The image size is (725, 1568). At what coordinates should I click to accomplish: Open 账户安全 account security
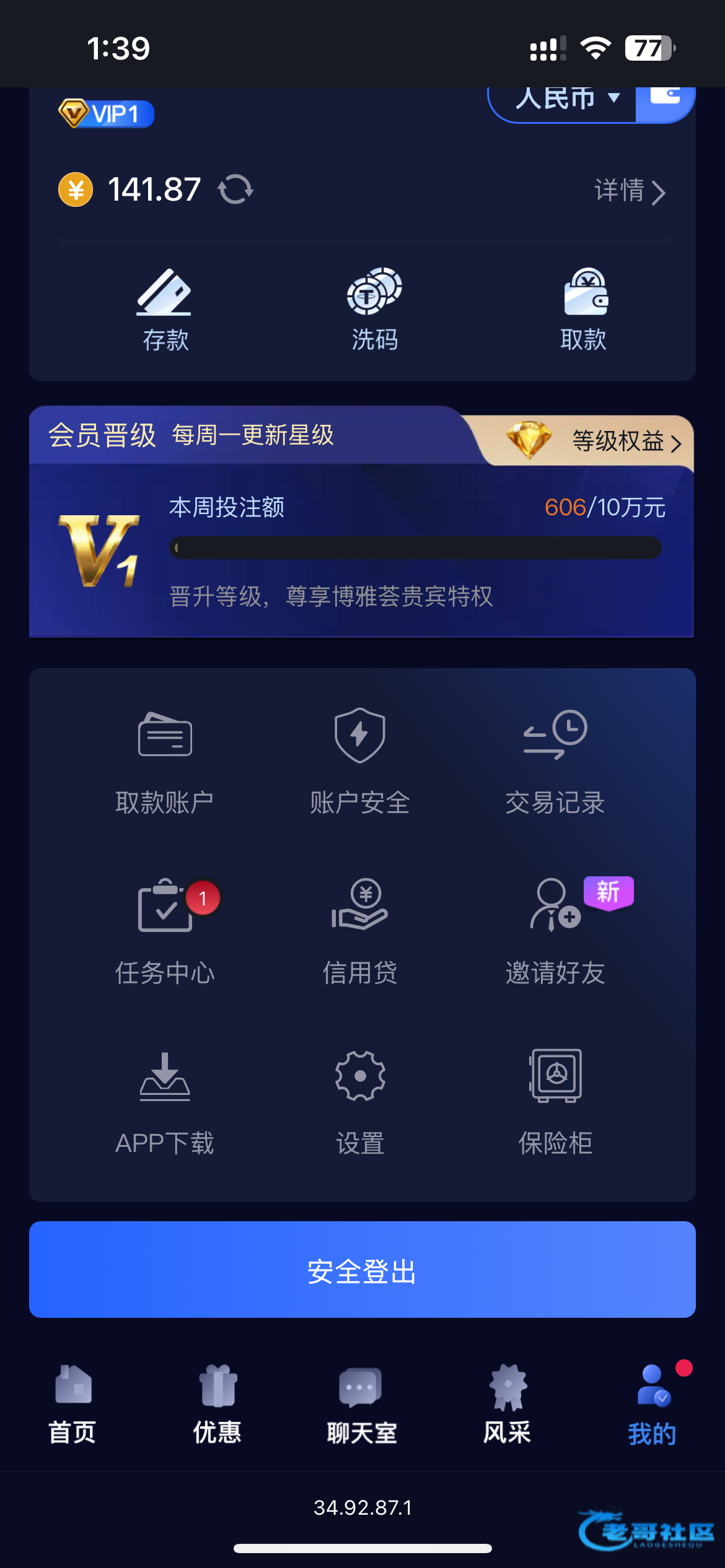tap(360, 762)
